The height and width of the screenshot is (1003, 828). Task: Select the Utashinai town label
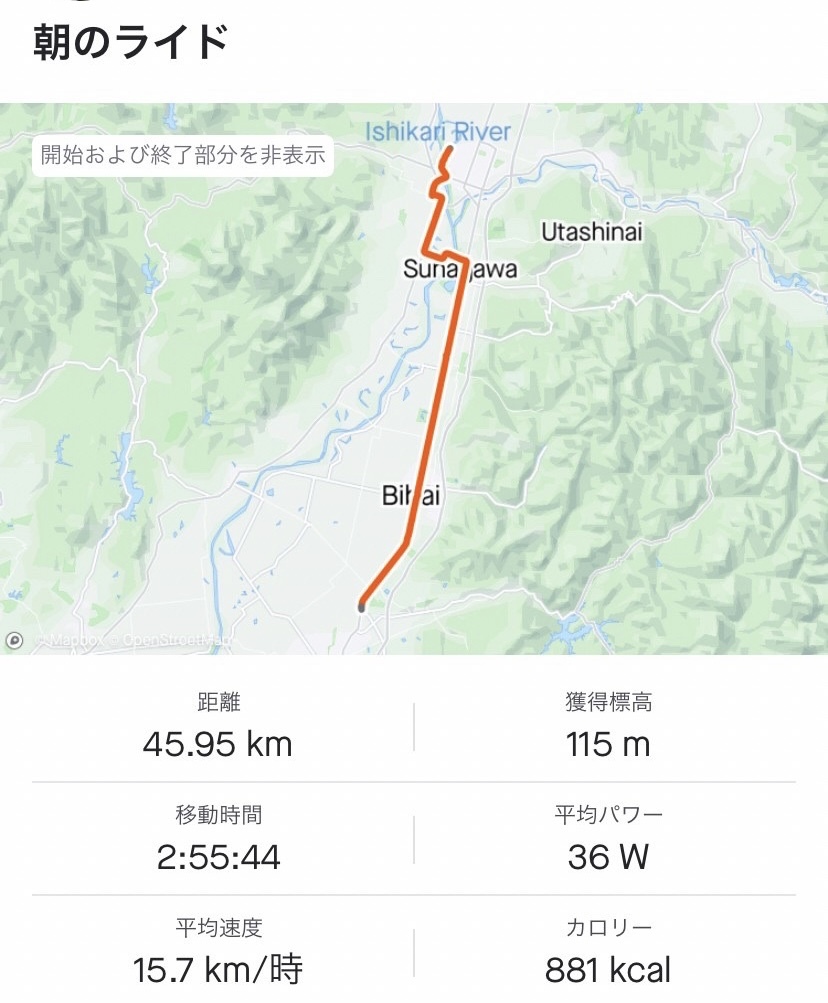pos(593,230)
